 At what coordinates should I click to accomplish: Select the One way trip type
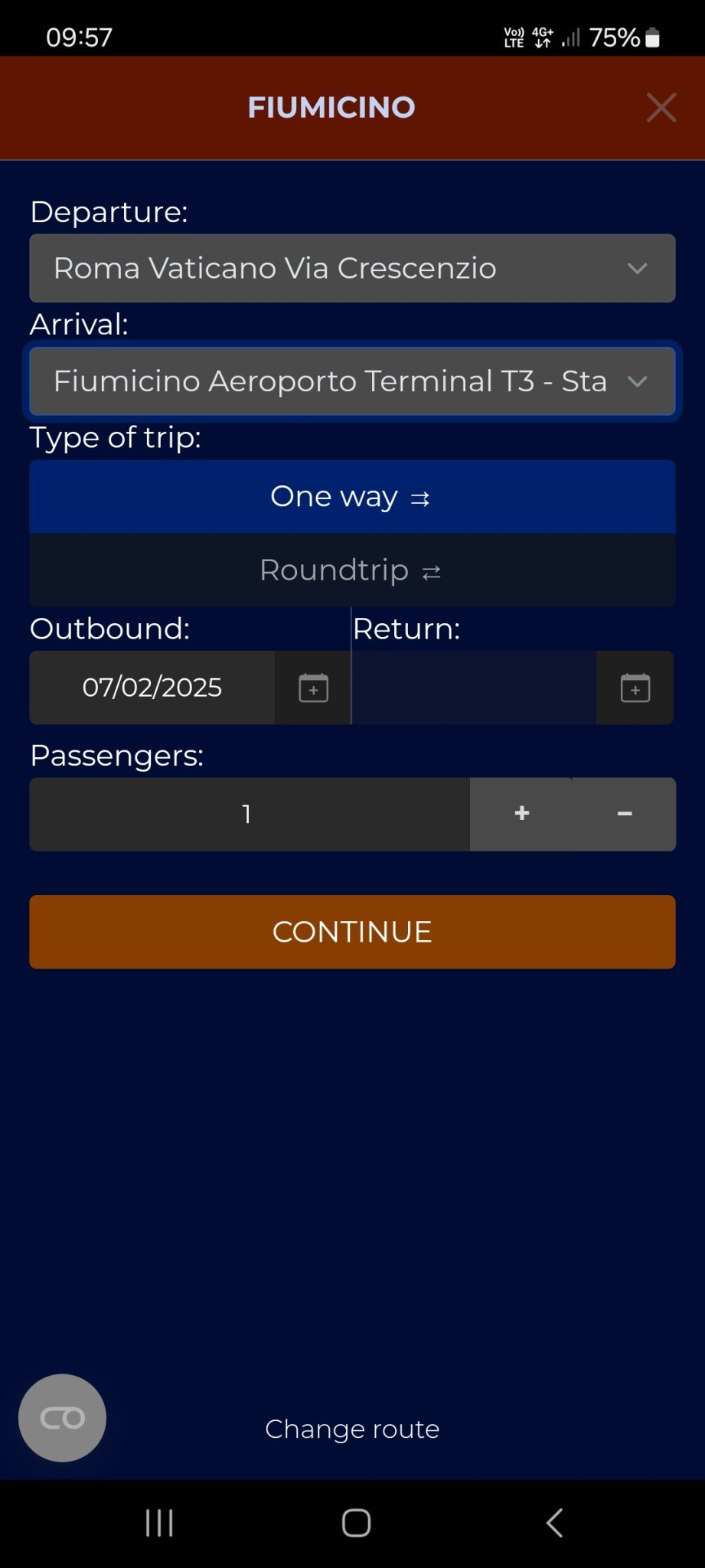point(352,497)
